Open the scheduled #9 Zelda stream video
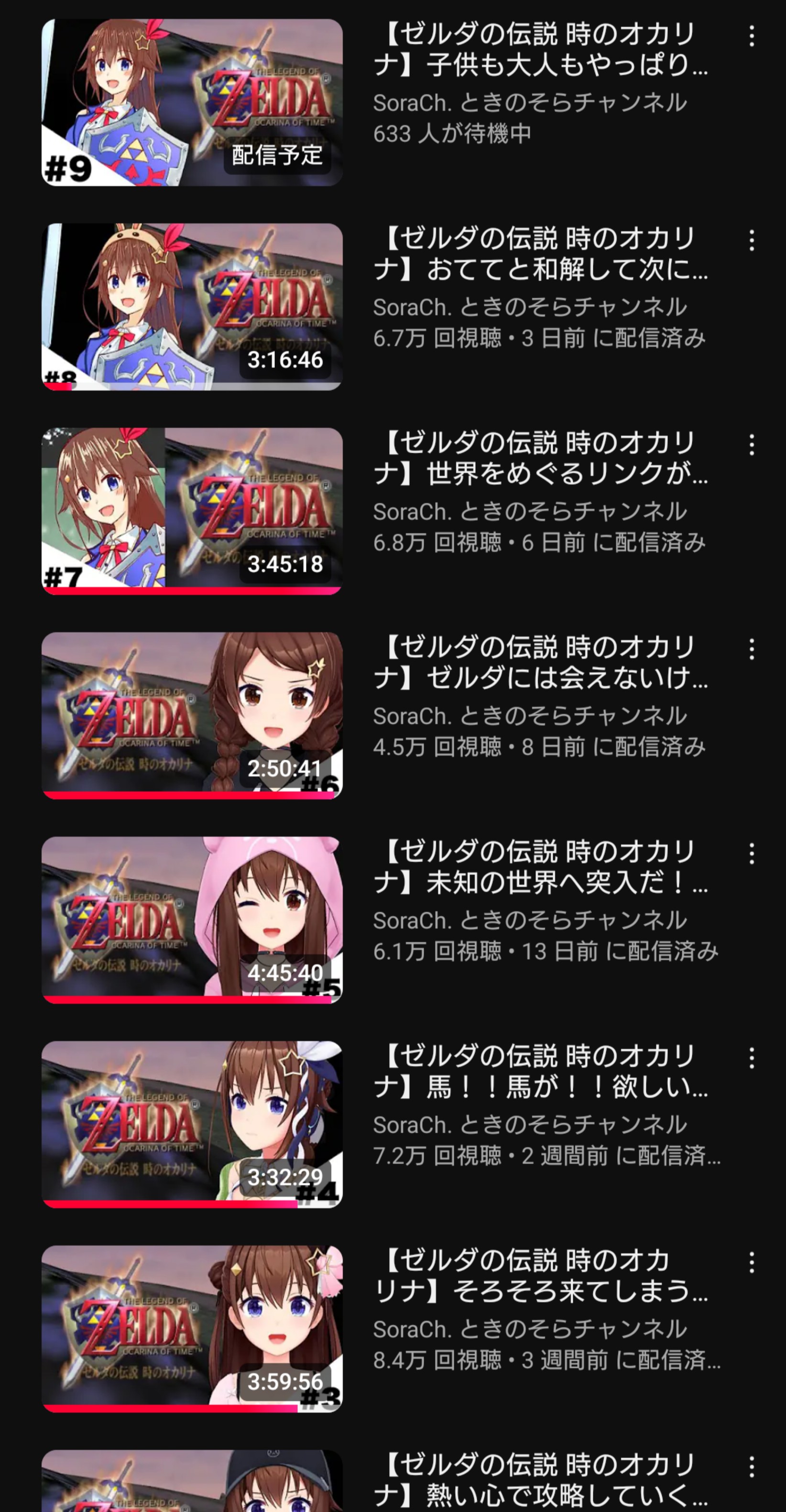The image size is (786, 1512). pyautogui.click(x=192, y=103)
